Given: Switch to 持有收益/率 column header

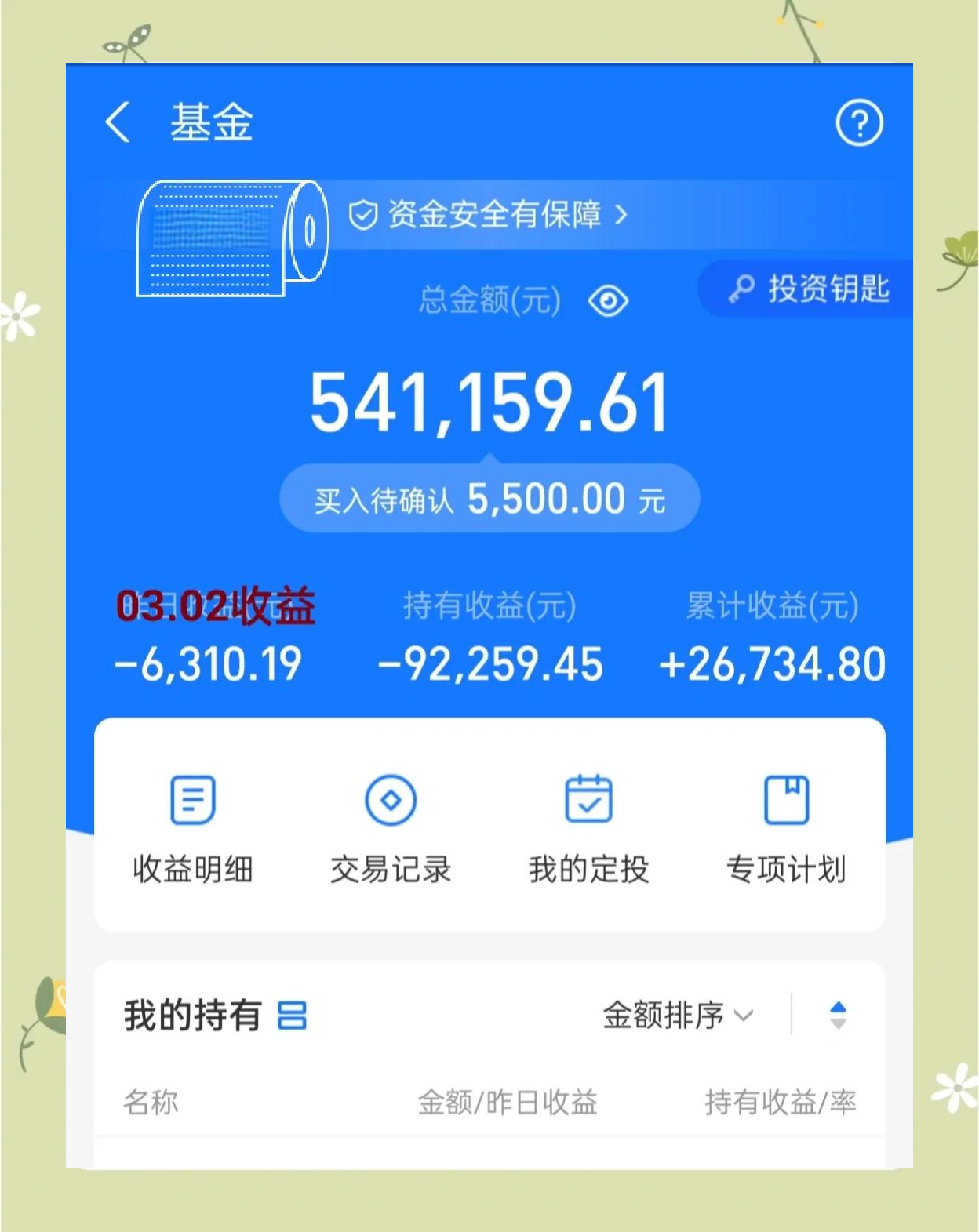Looking at the screenshot, I should [x=780, y=1103].
